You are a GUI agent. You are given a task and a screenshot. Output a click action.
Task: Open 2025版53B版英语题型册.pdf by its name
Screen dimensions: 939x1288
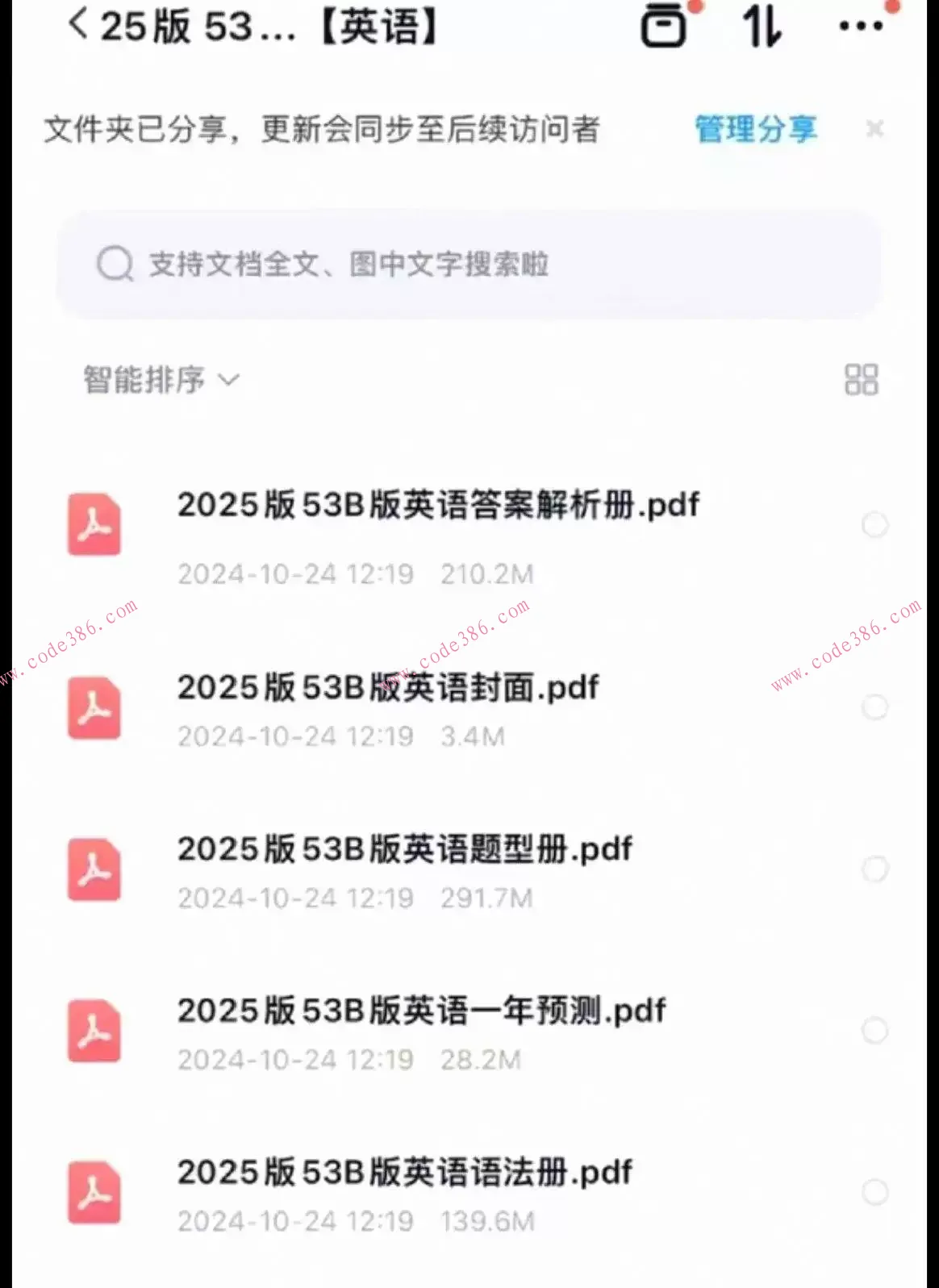(404, 849)
